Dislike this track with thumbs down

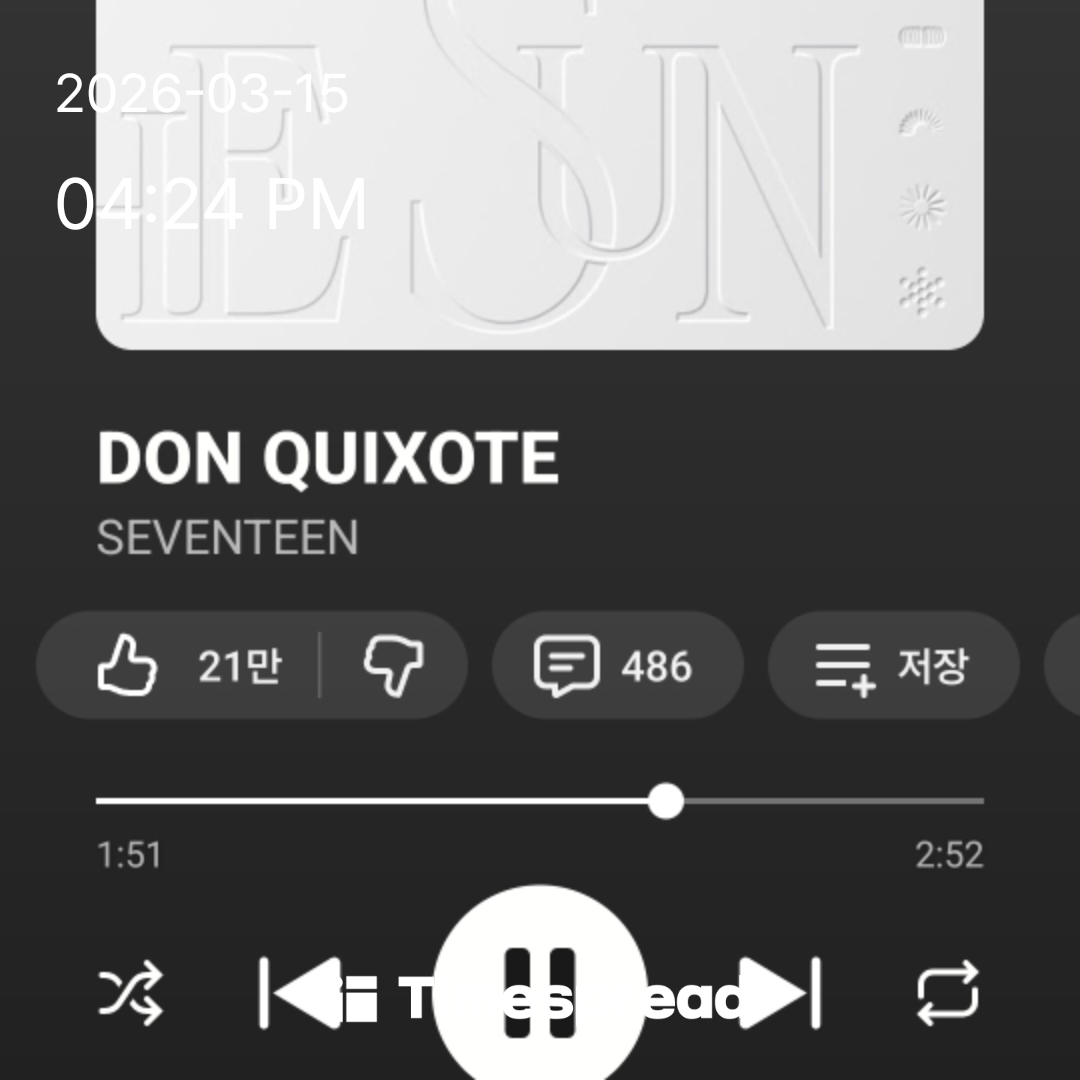click(393, 665)
